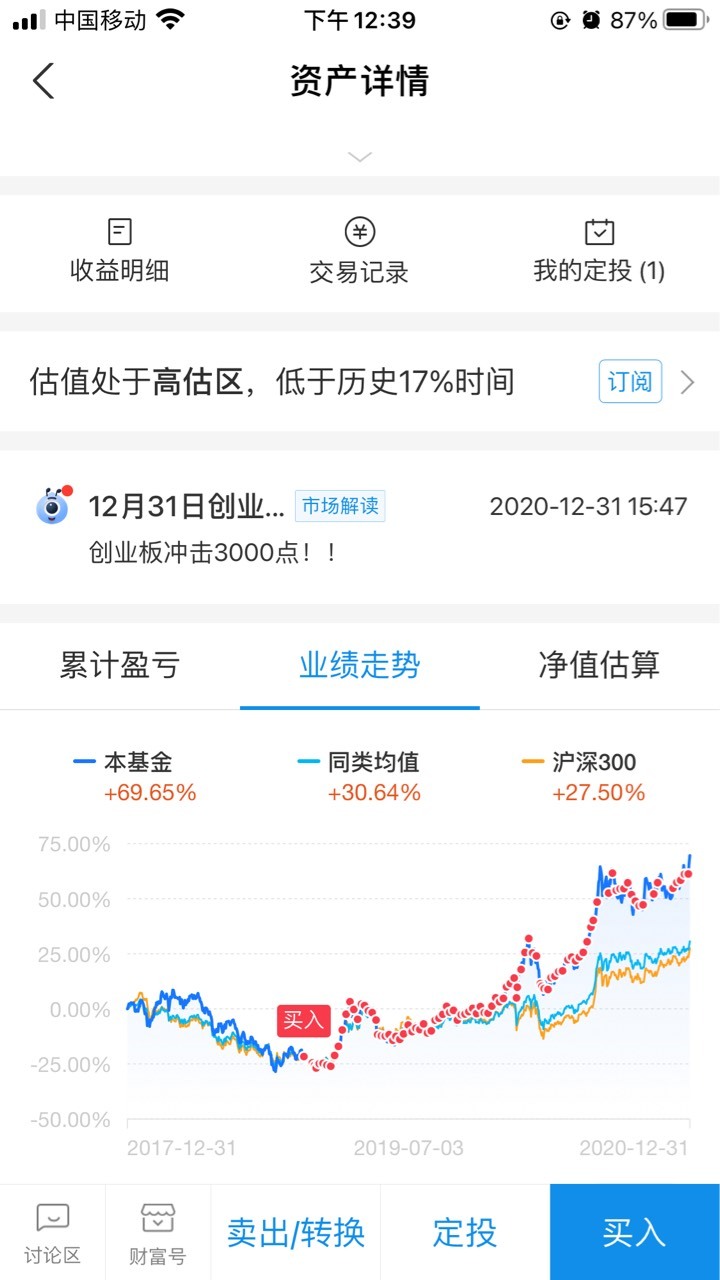Open 收益明细 earnings details
Image resolution: width=720 pixels, height=1280 pixels.
click(119, 252)
